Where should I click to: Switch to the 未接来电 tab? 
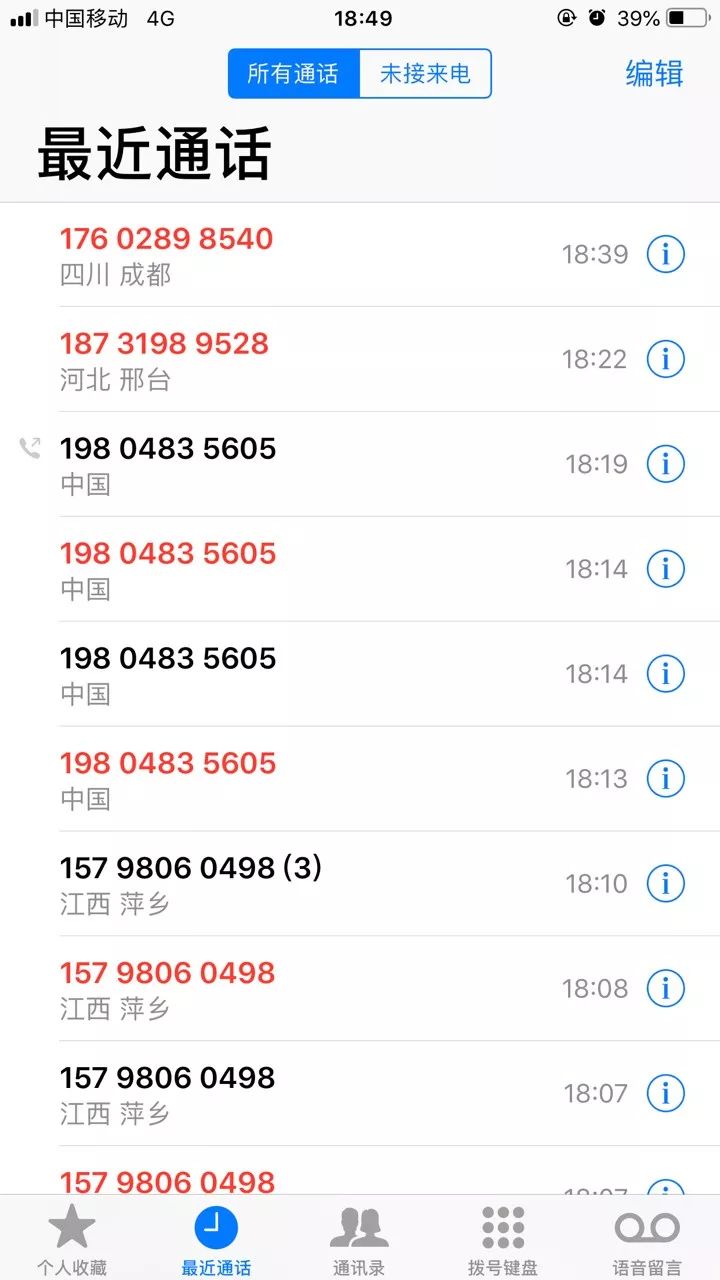pyautogui.click(x=424, y=73)
